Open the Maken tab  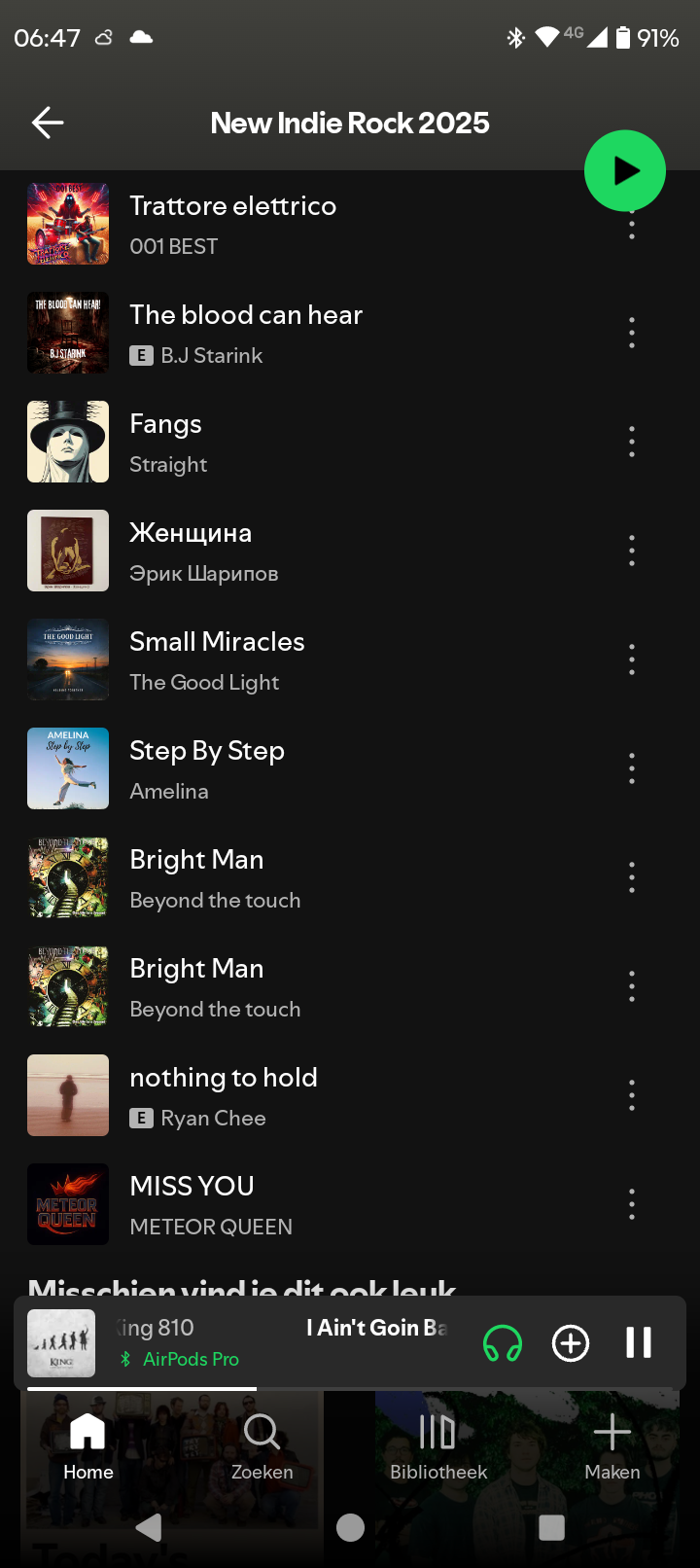click(612, 1445)
